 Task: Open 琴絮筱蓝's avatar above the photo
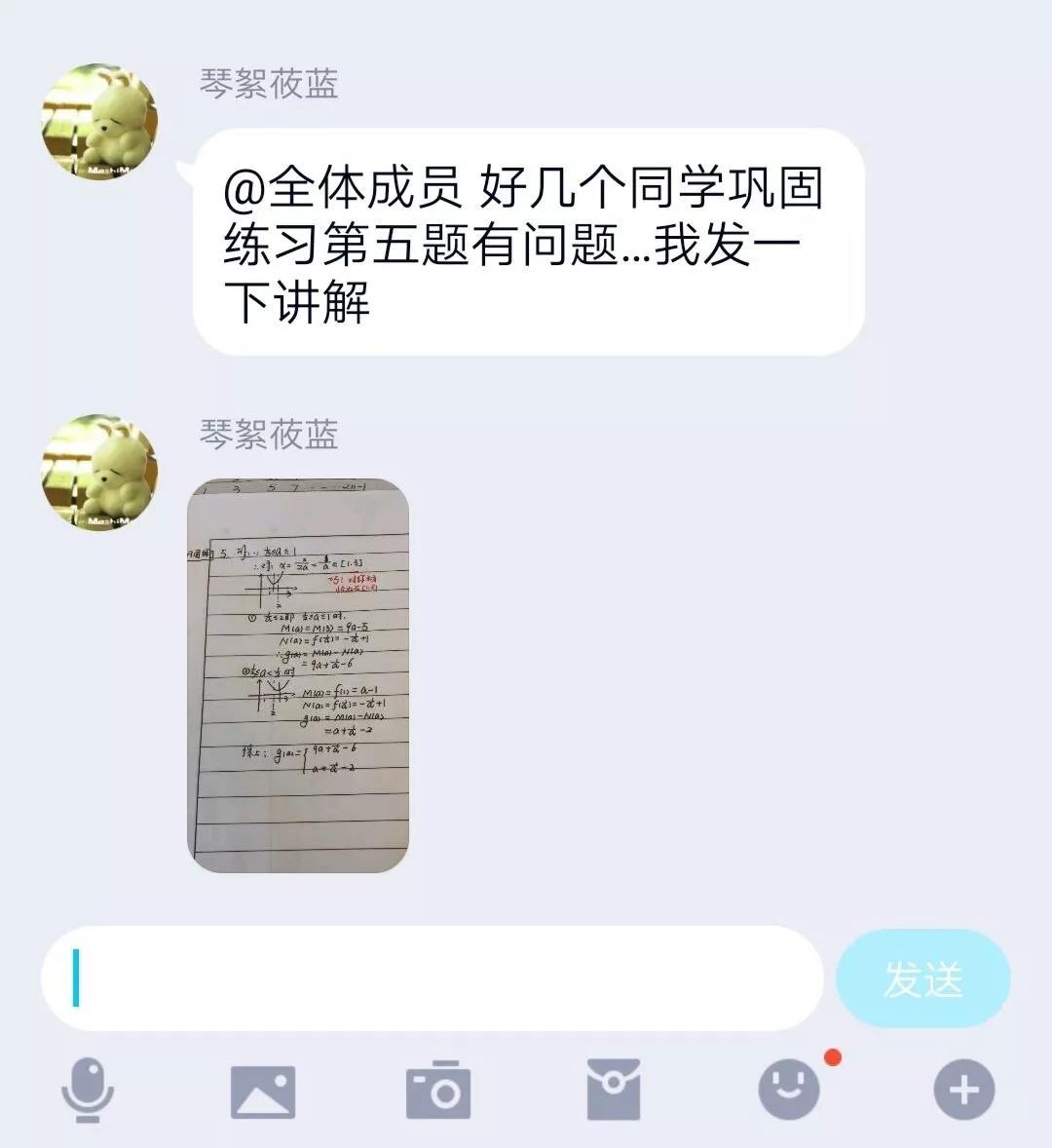(98, 473)
